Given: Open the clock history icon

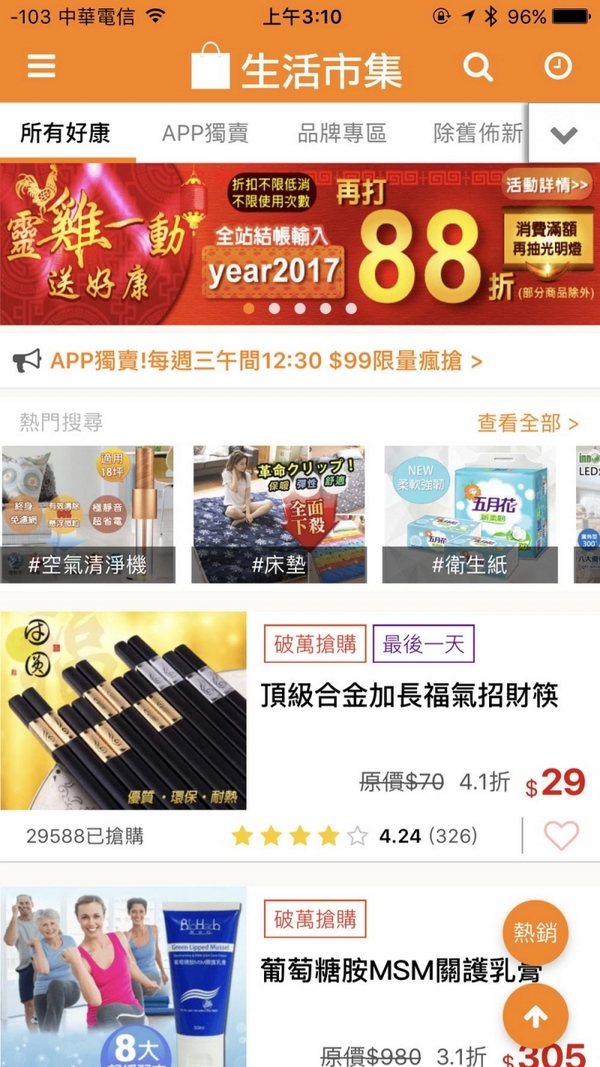Looking at the screenshot, I should pyautogui.click(x=558, y=67).
